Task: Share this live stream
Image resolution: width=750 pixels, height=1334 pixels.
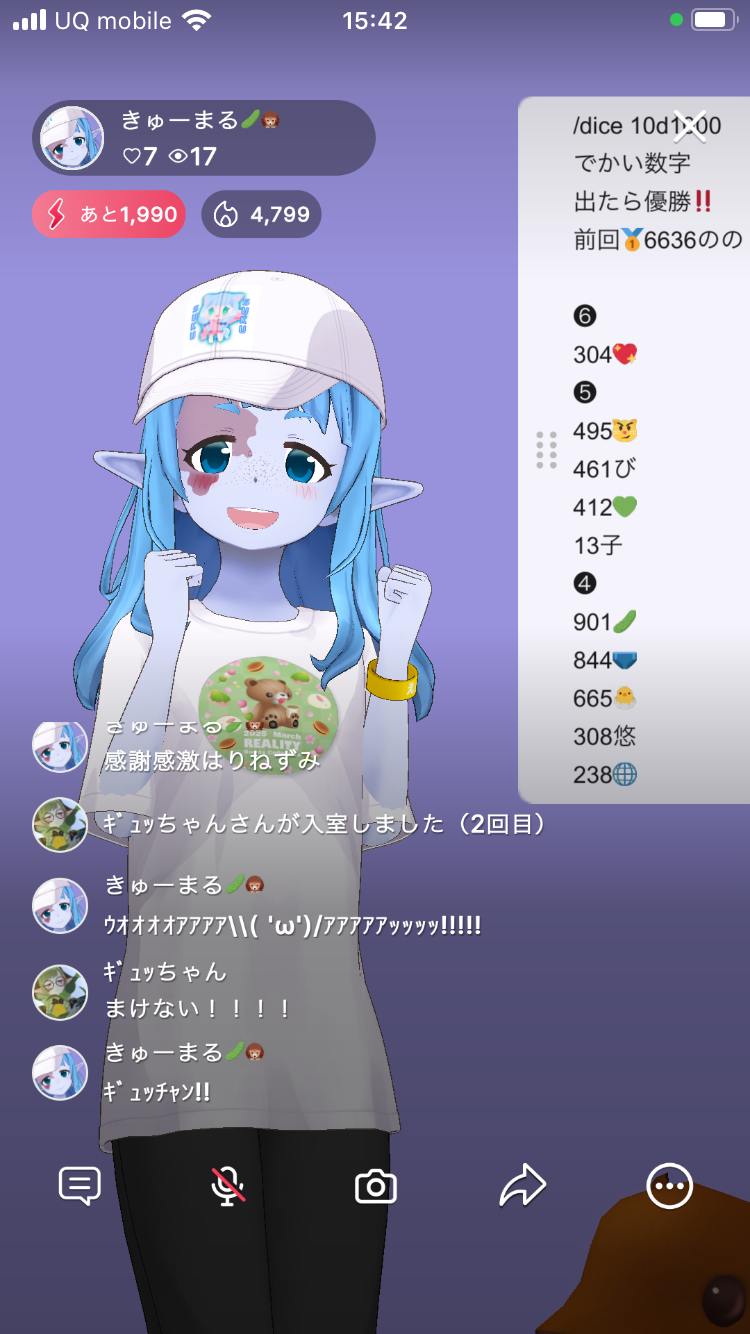Action: (523, 1186)
